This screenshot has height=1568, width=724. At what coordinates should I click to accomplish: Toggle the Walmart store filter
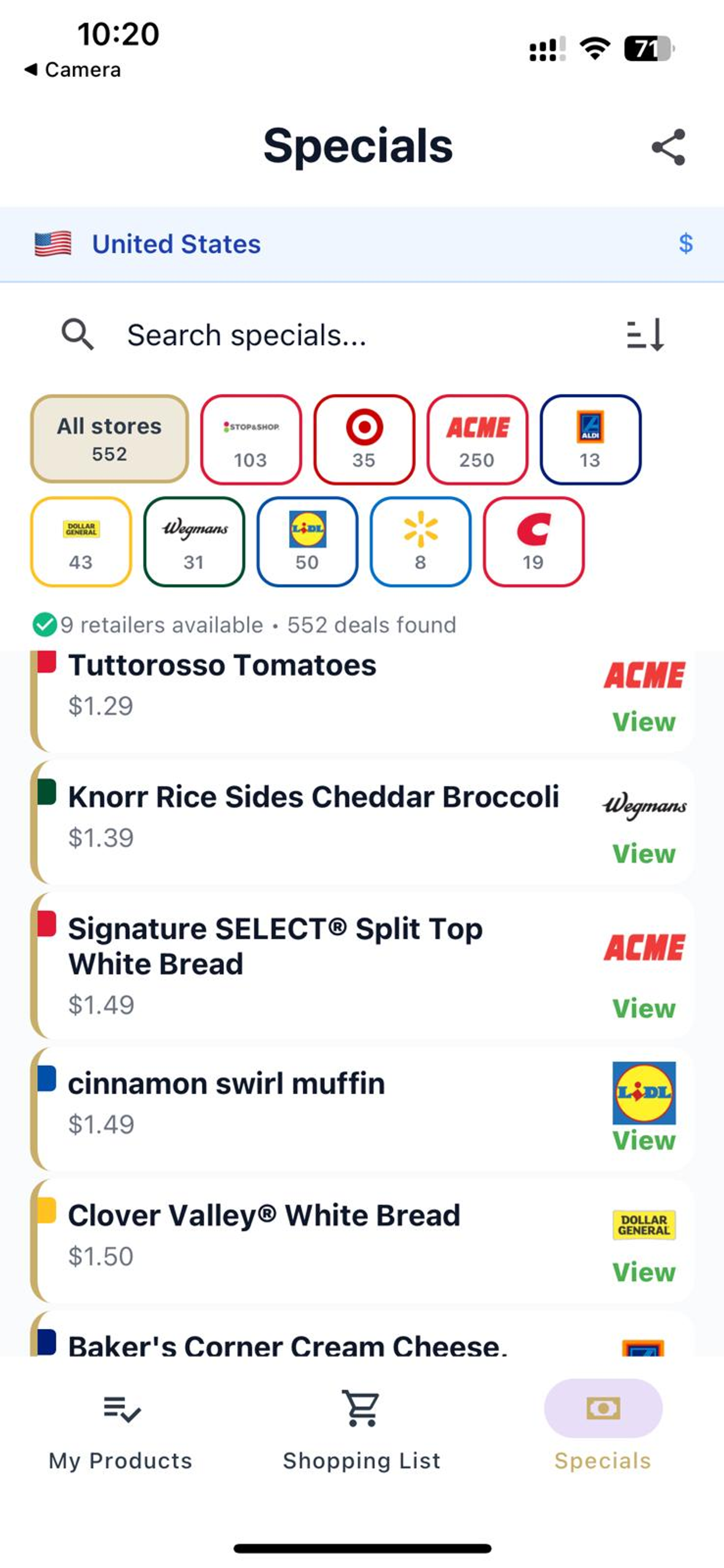click(420, 542)
